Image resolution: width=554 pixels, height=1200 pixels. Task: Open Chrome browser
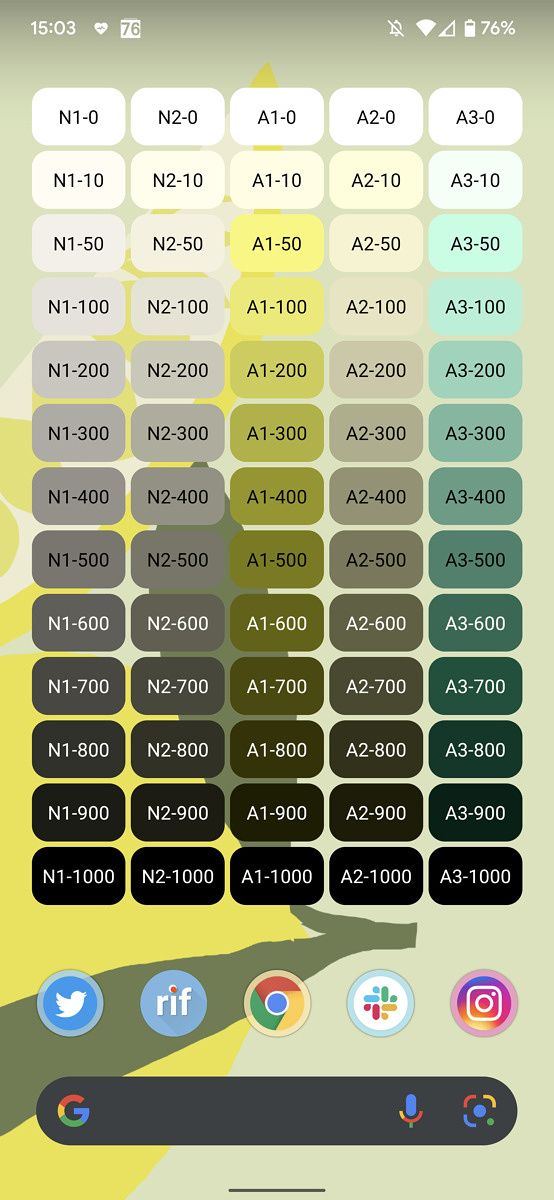(277, 1003)
